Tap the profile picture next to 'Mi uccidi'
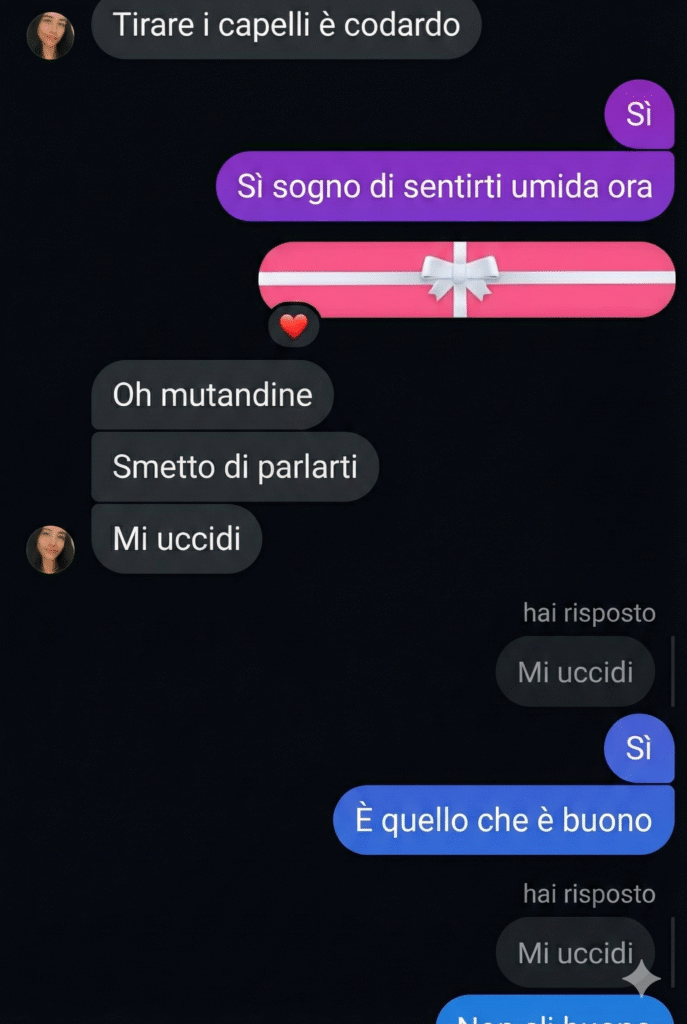 pos(50,549)
